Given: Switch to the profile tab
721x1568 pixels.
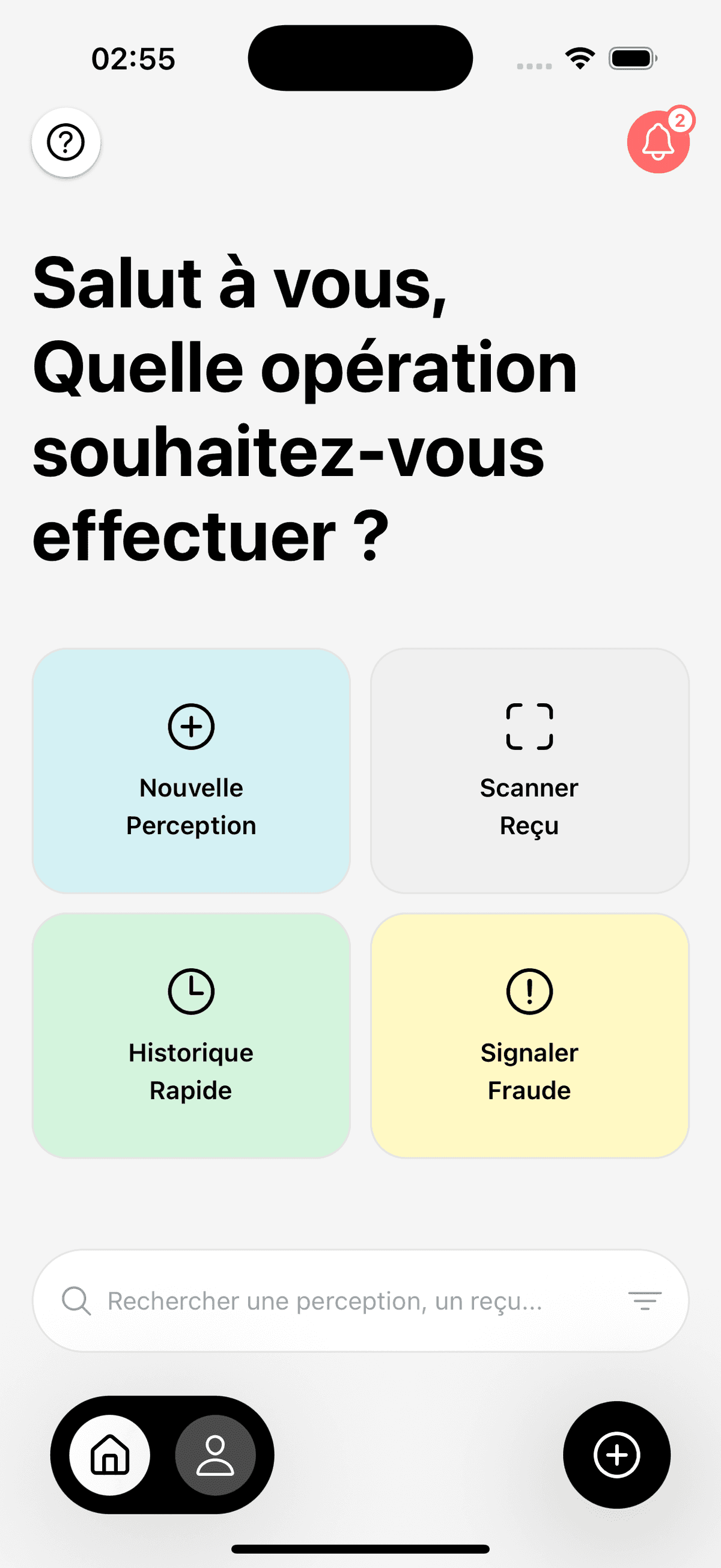Looking at the screenshot, I should tap(214, 1455).
